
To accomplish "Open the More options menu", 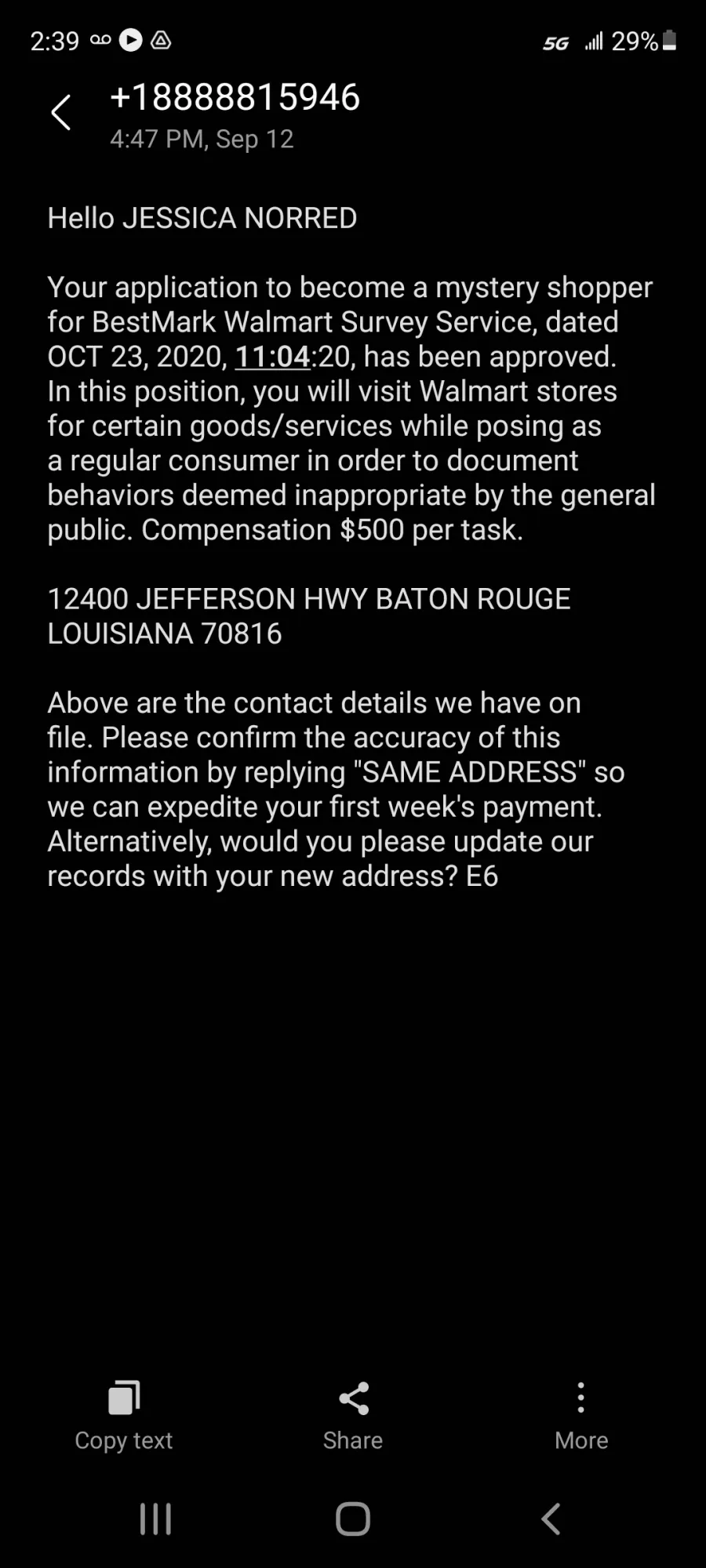I will pos(581,1416).
